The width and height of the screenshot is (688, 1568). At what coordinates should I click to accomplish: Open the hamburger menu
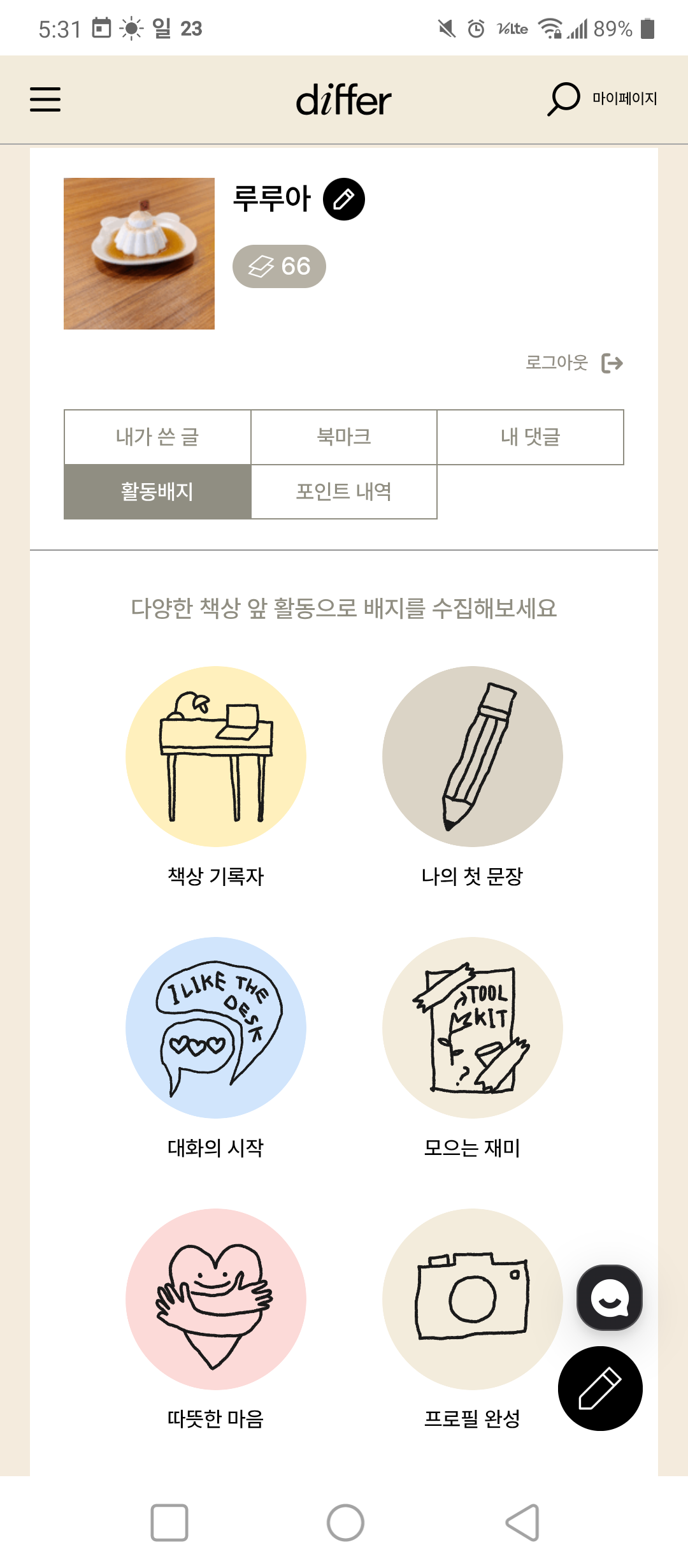coord(45,100)
